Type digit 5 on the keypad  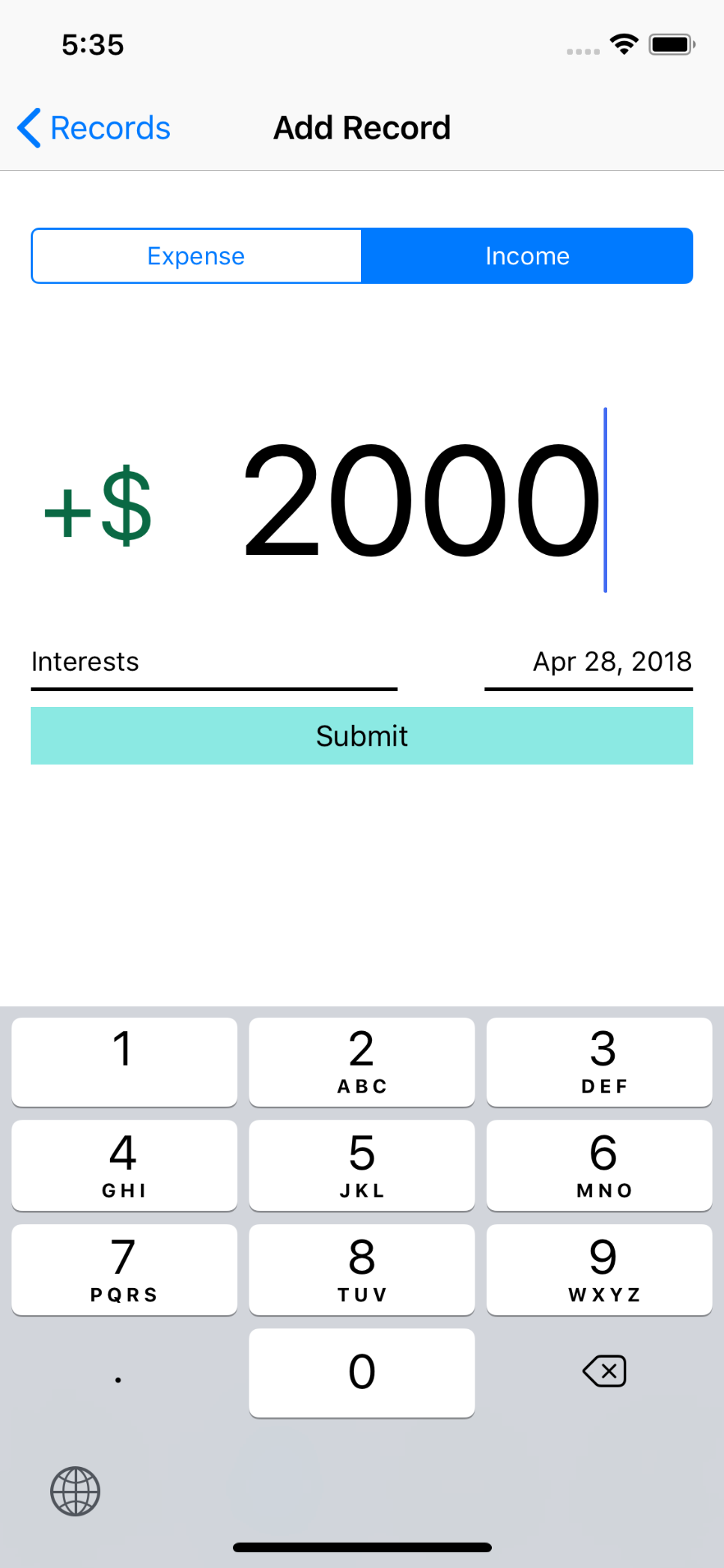362,1165
